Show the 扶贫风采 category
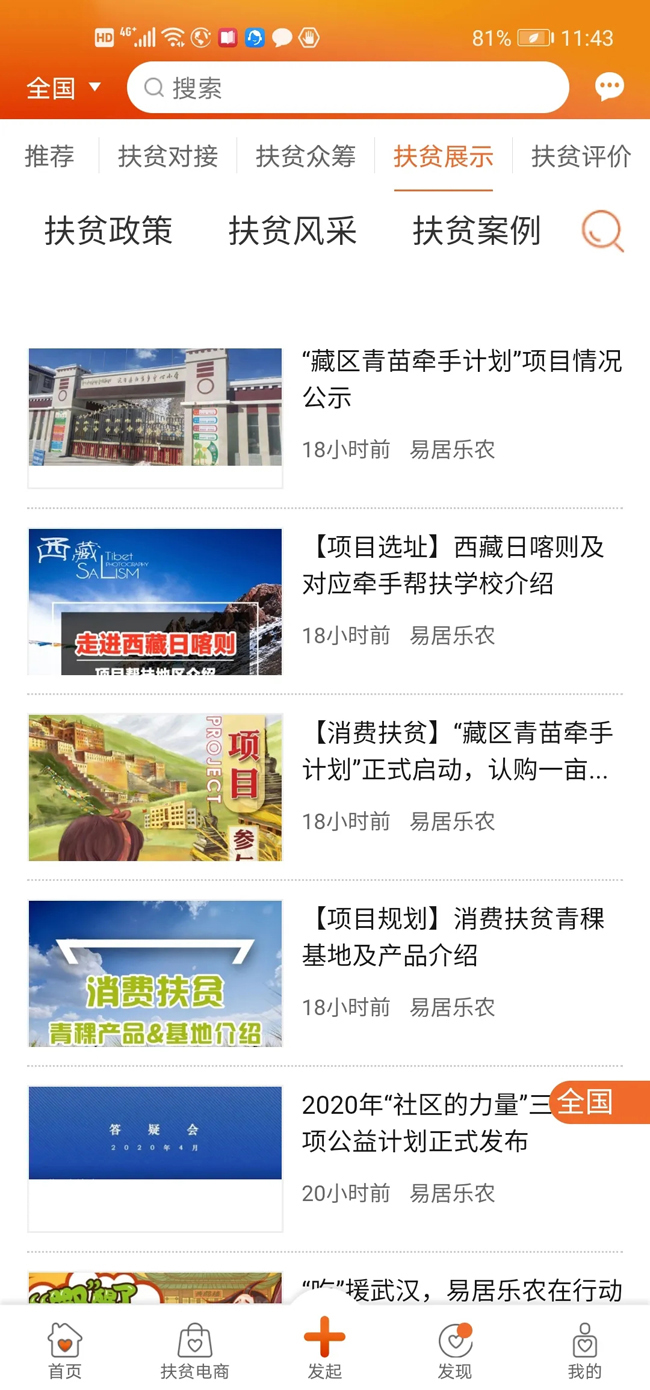650x1390 pixels. (292, 231)
